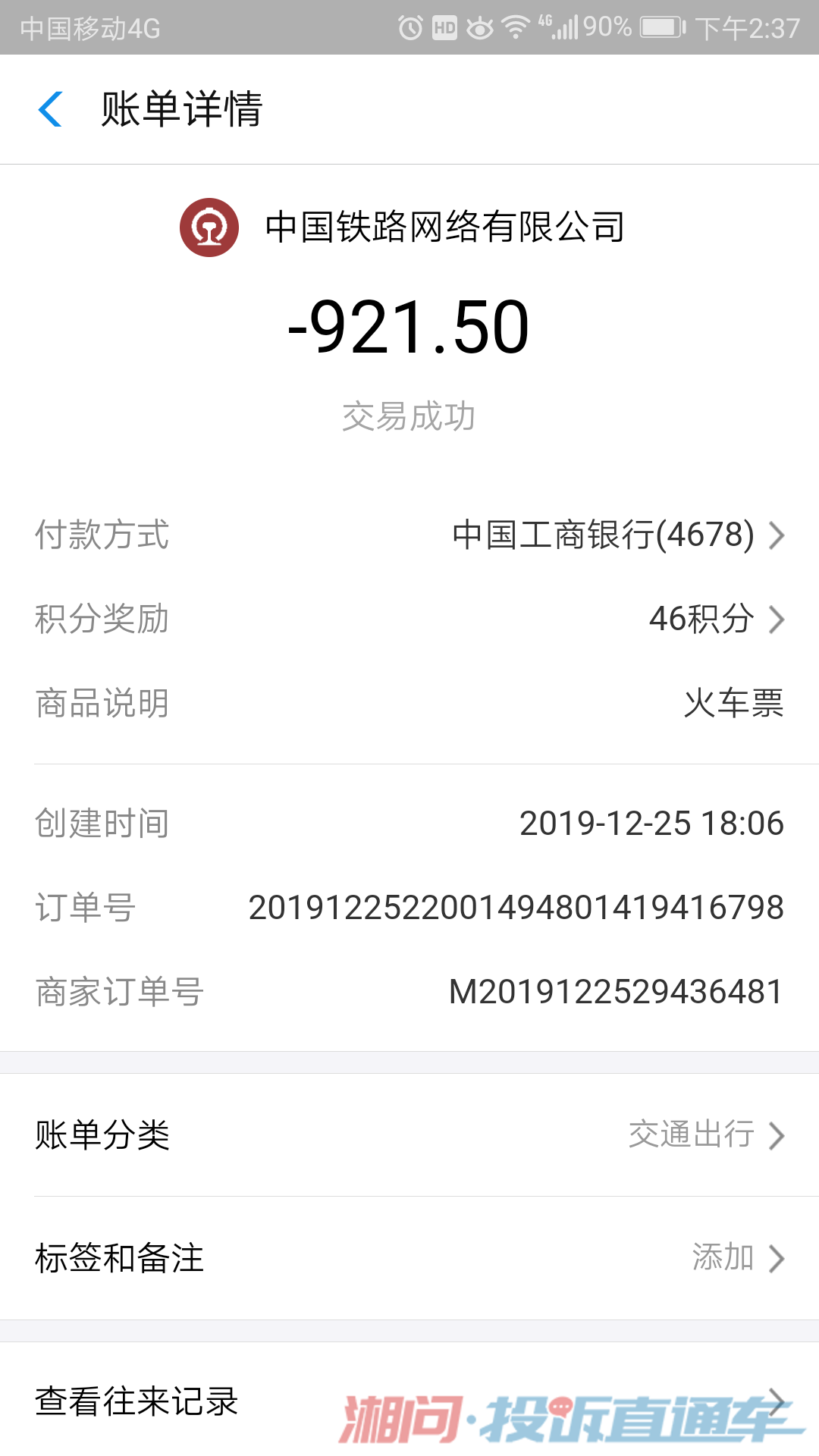
Task: Select 中国工商银行(4678) payment method
Action: click(x=599, y=536)
